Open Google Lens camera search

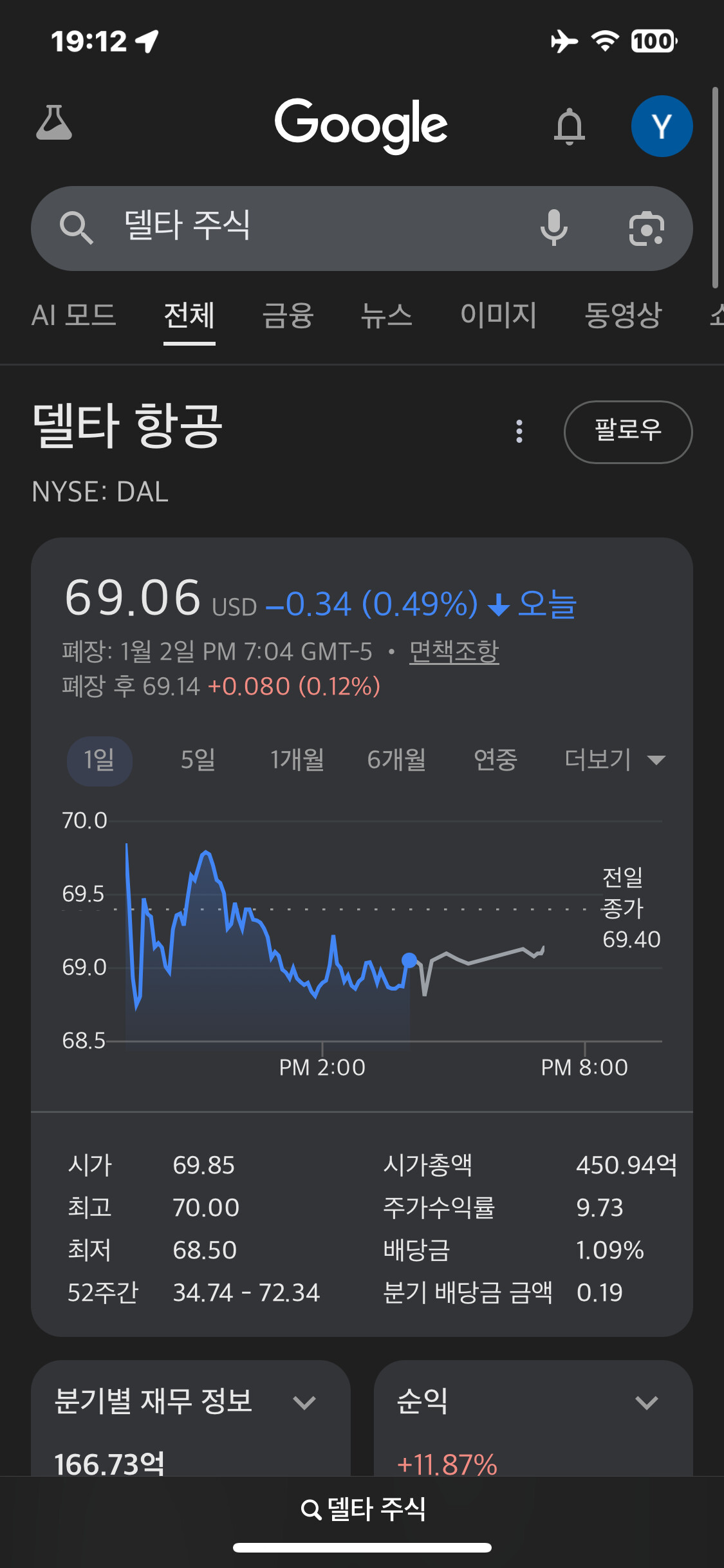click(x=647, y=229)
